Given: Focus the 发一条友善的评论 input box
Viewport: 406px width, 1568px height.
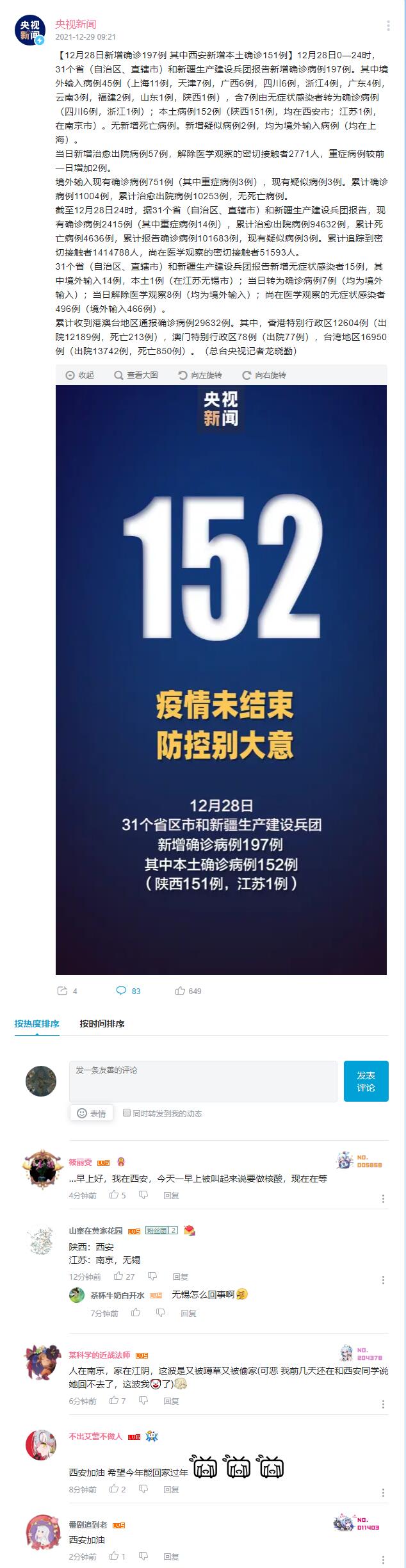Looking at the screenshot, I should pos(203,1081).
